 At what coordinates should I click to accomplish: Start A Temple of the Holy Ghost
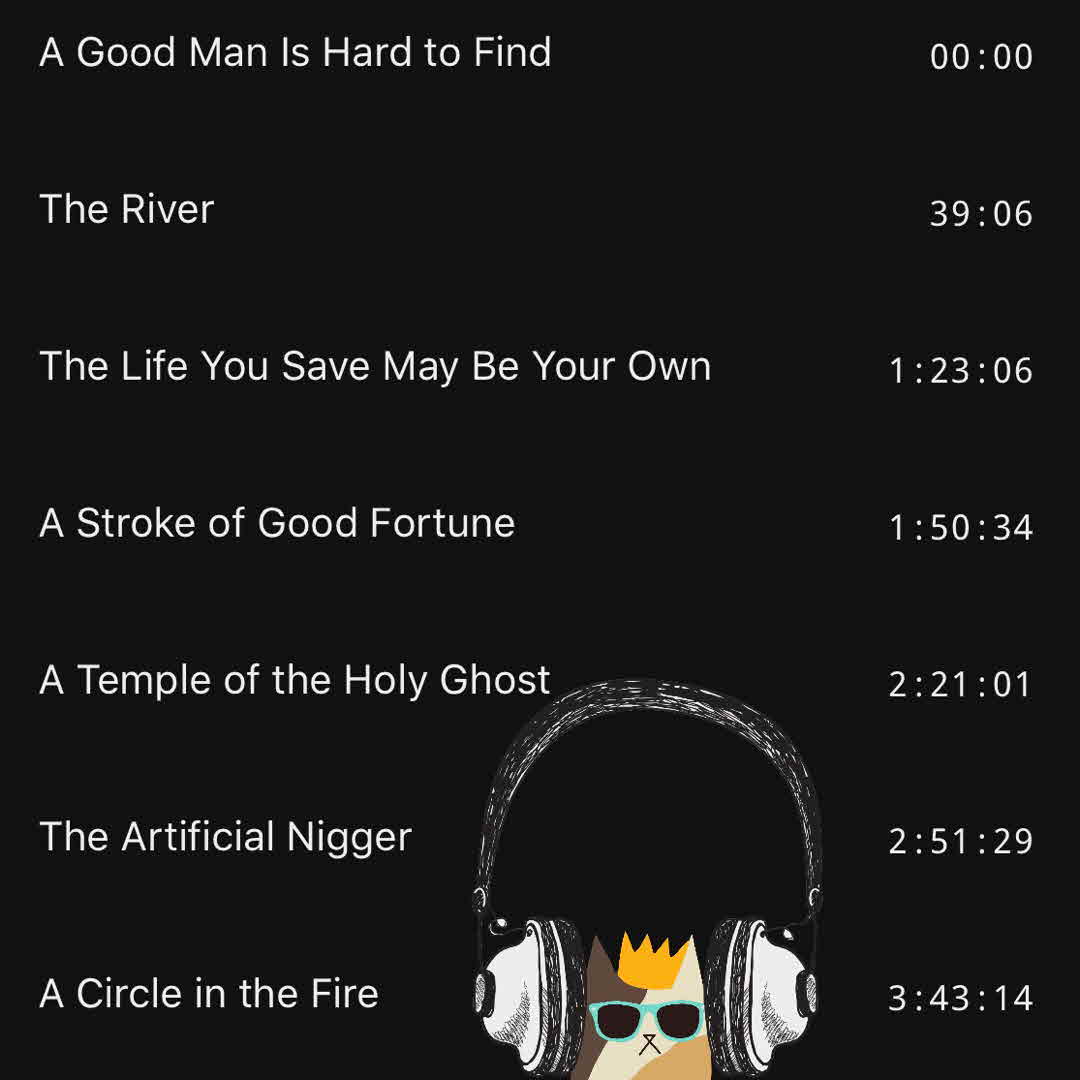295,681
